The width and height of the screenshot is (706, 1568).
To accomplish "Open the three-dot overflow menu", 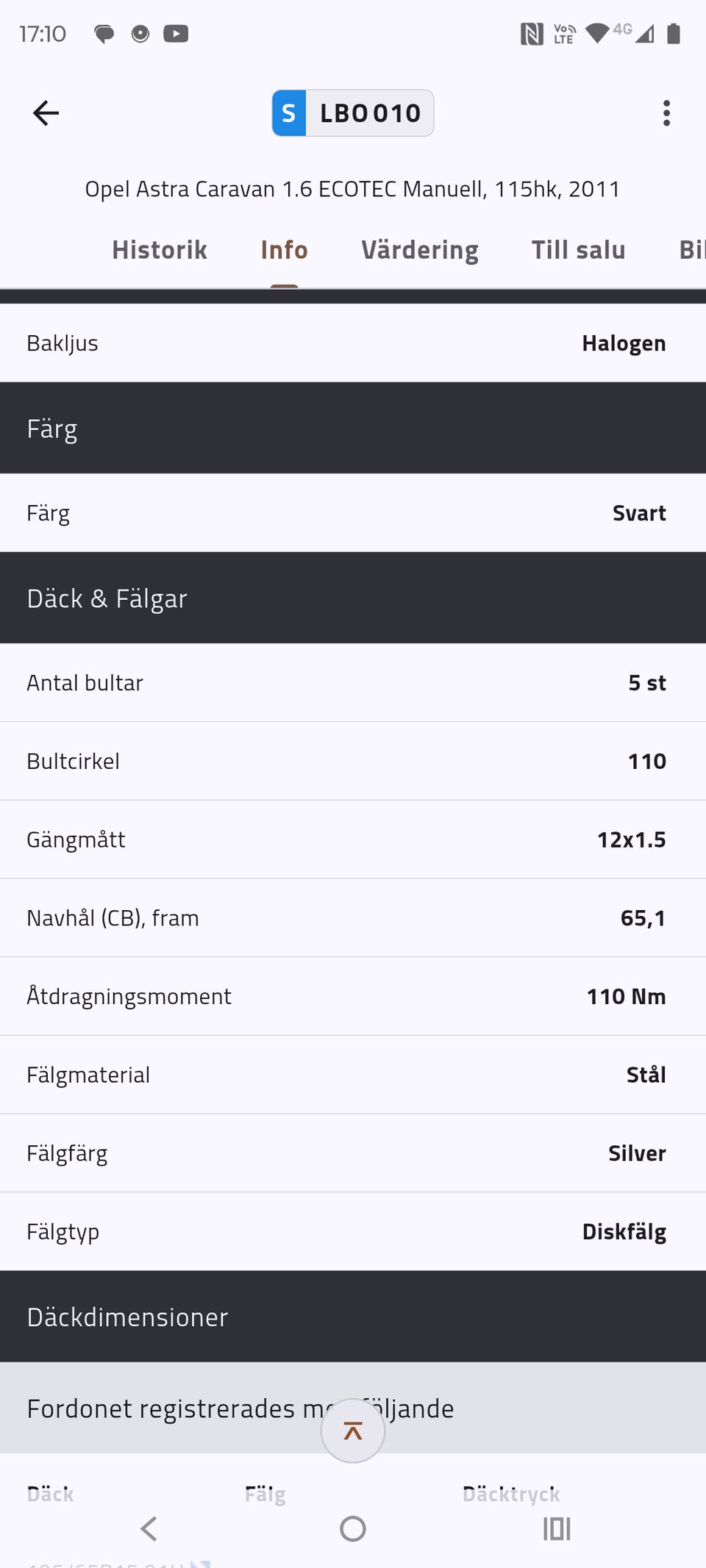I will tap(666, 113).
